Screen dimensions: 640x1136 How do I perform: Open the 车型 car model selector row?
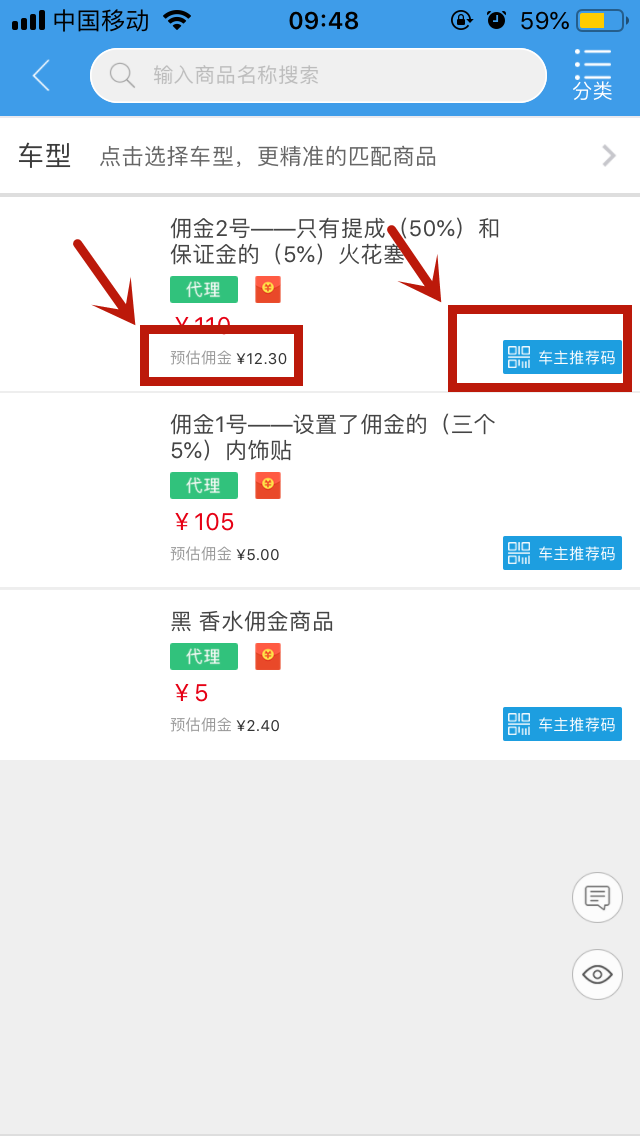320,156
